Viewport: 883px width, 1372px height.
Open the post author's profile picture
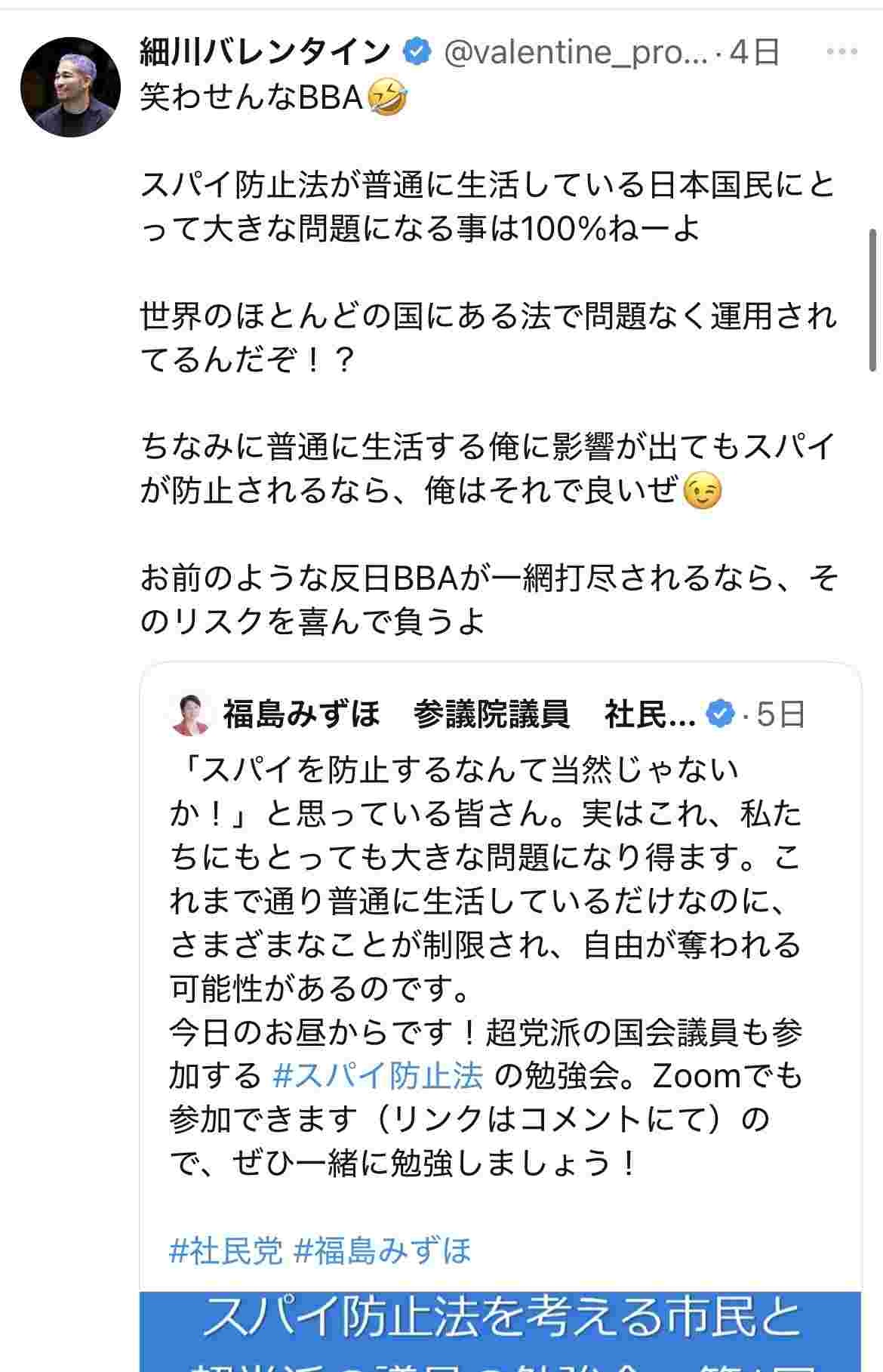point(70,88)
